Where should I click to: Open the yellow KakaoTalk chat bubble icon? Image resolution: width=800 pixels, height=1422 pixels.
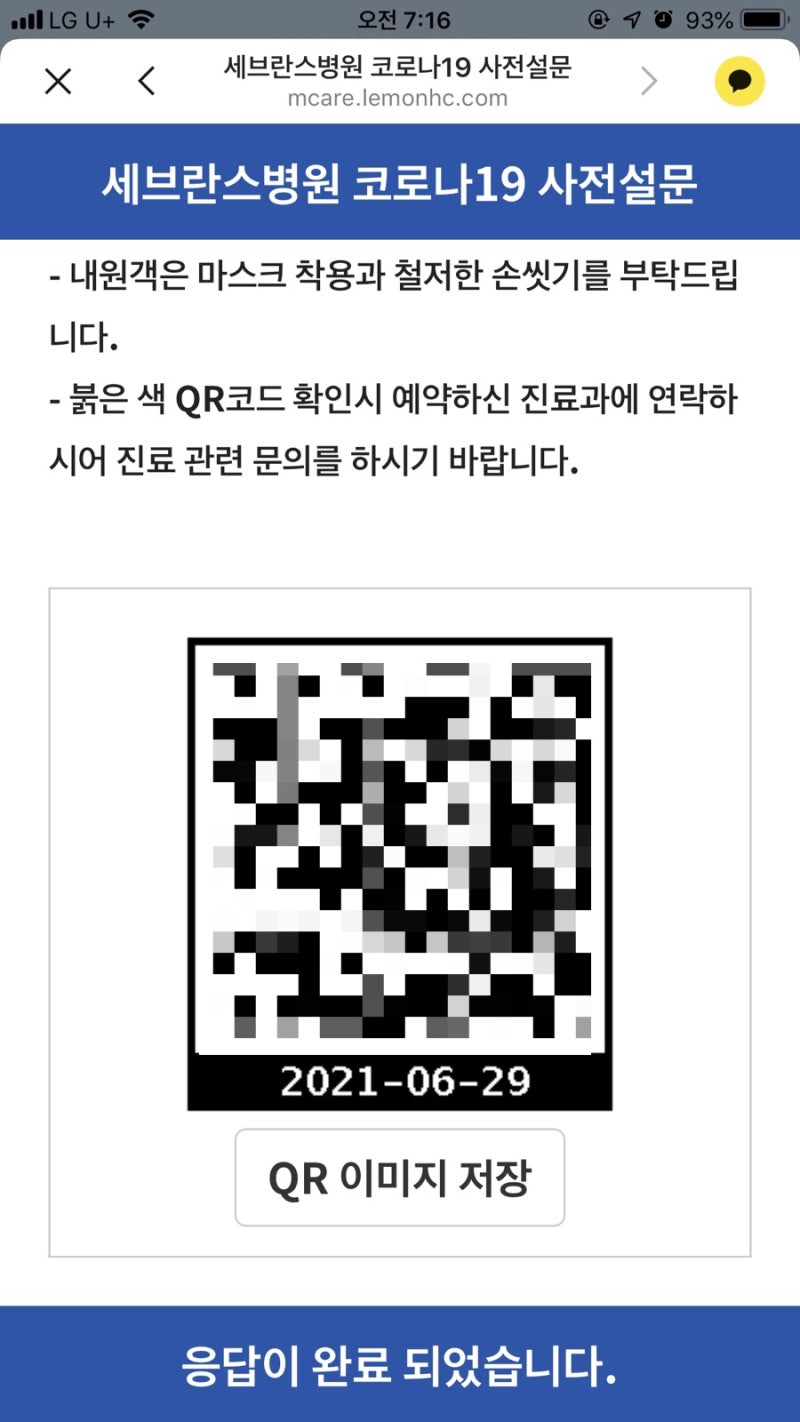click(740, 82)
